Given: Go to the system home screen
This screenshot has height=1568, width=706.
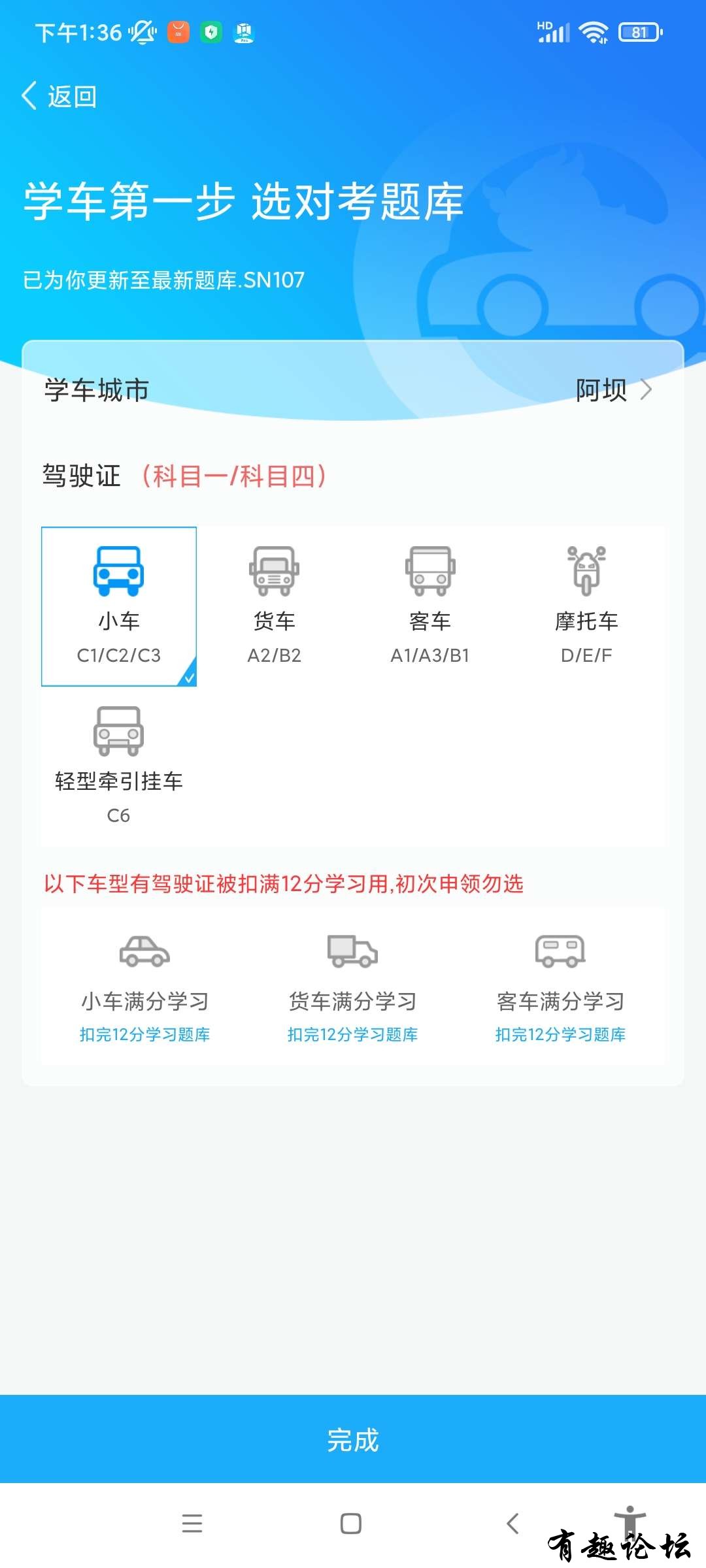Looking at the screenshot, I should pyautogui.click(x=351, y=1524).
